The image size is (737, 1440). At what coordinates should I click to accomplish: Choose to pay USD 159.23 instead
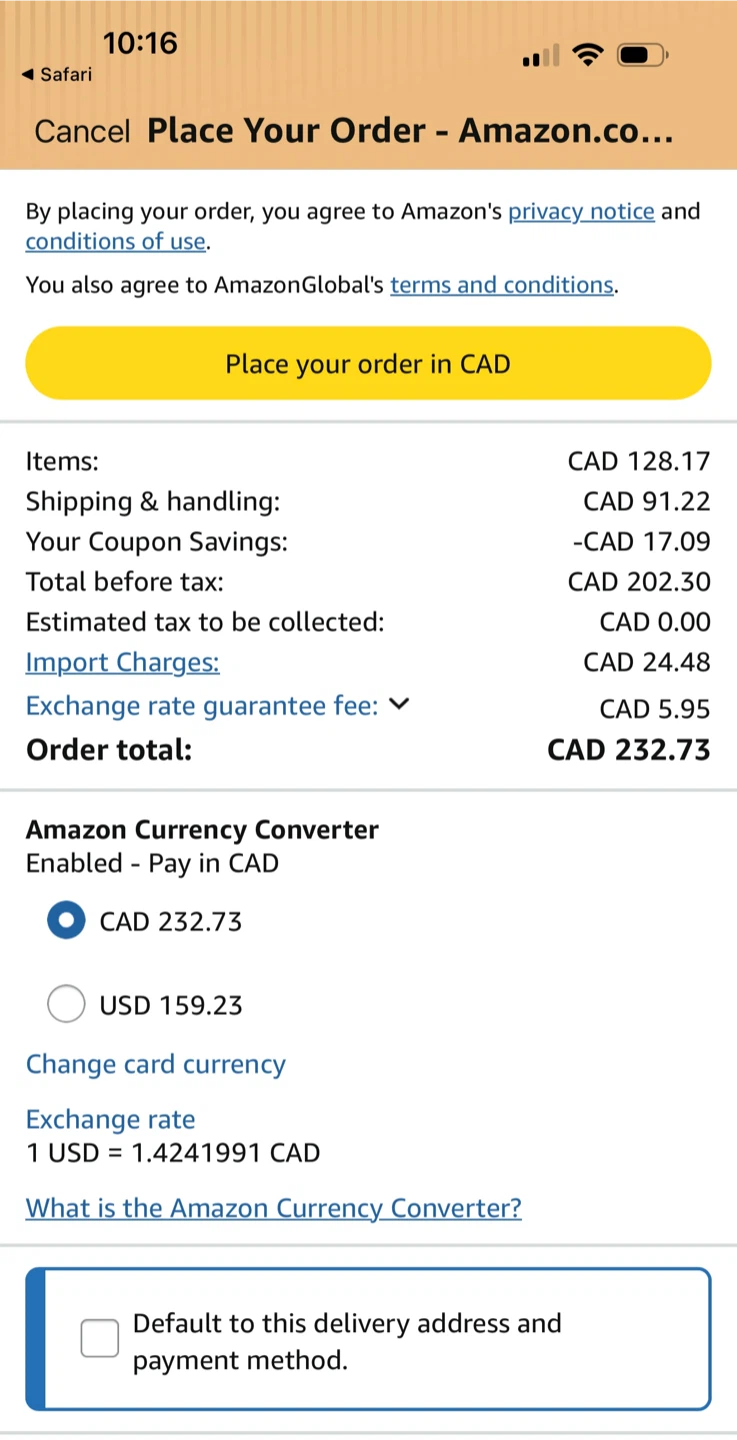pos(66,1004)
